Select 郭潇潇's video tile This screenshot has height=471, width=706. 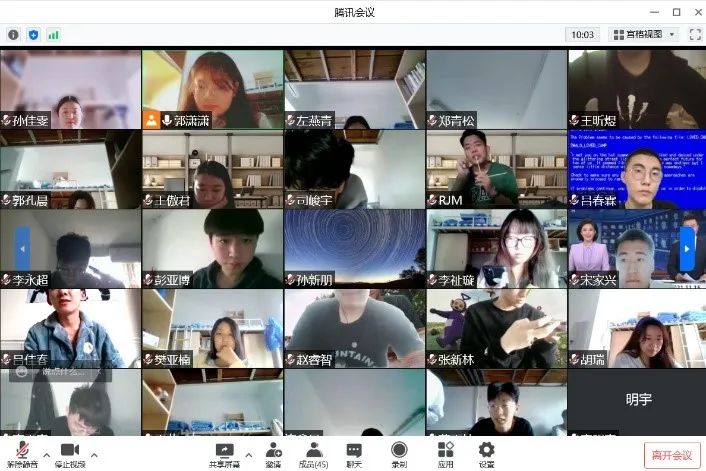pos(211,88)
